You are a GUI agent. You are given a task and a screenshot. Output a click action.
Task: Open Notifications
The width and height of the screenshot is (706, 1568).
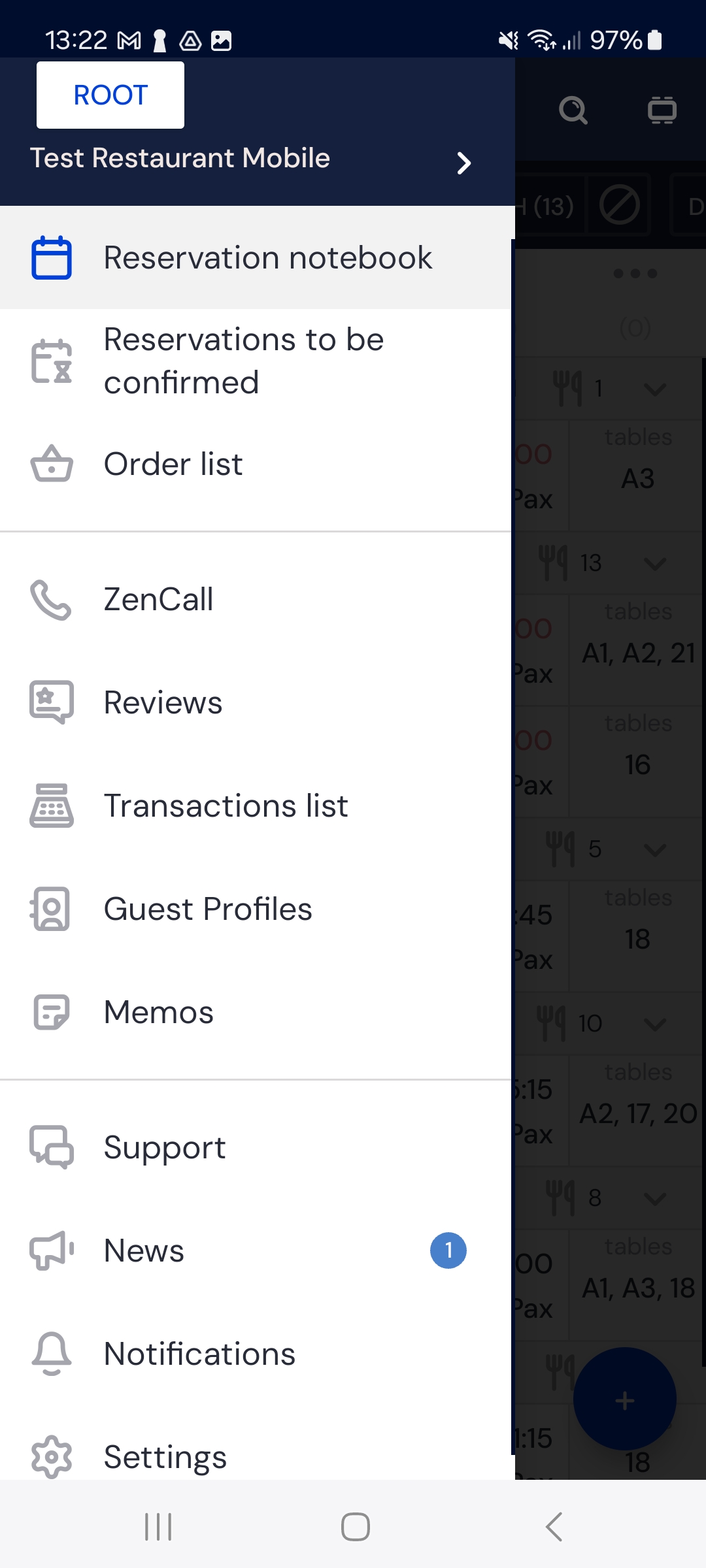[199, 1354]
